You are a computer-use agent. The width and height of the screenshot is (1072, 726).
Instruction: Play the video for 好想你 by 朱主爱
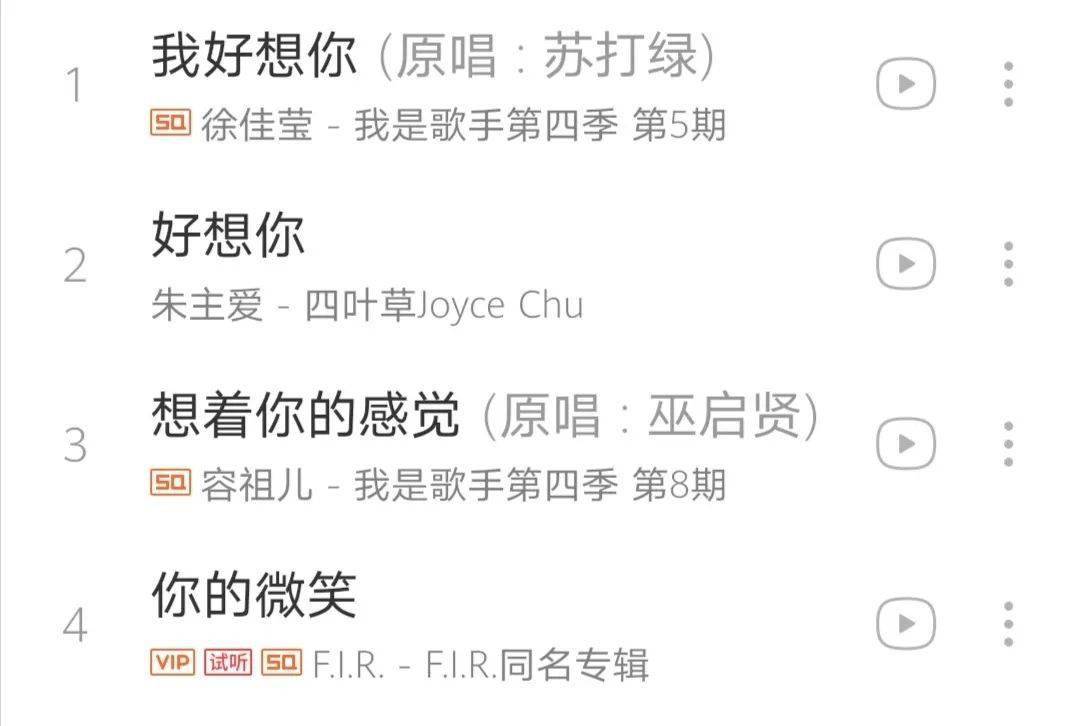906,264
